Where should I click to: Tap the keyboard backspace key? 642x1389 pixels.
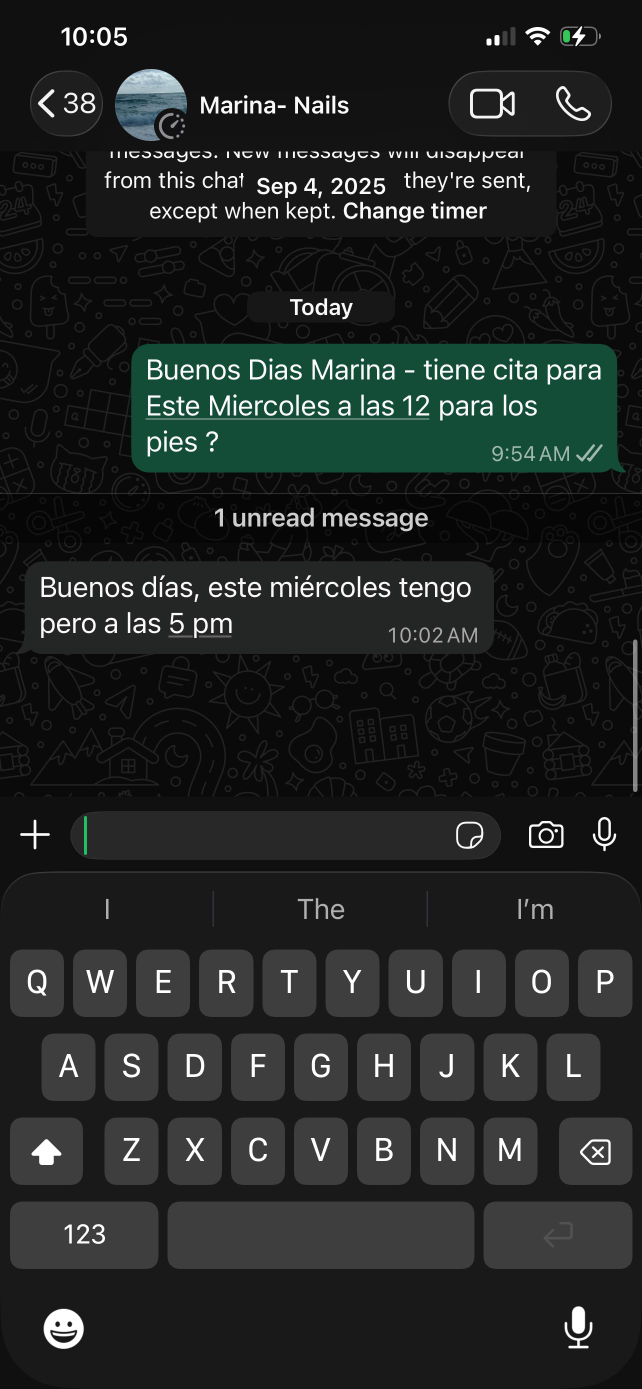point(594,1152)
